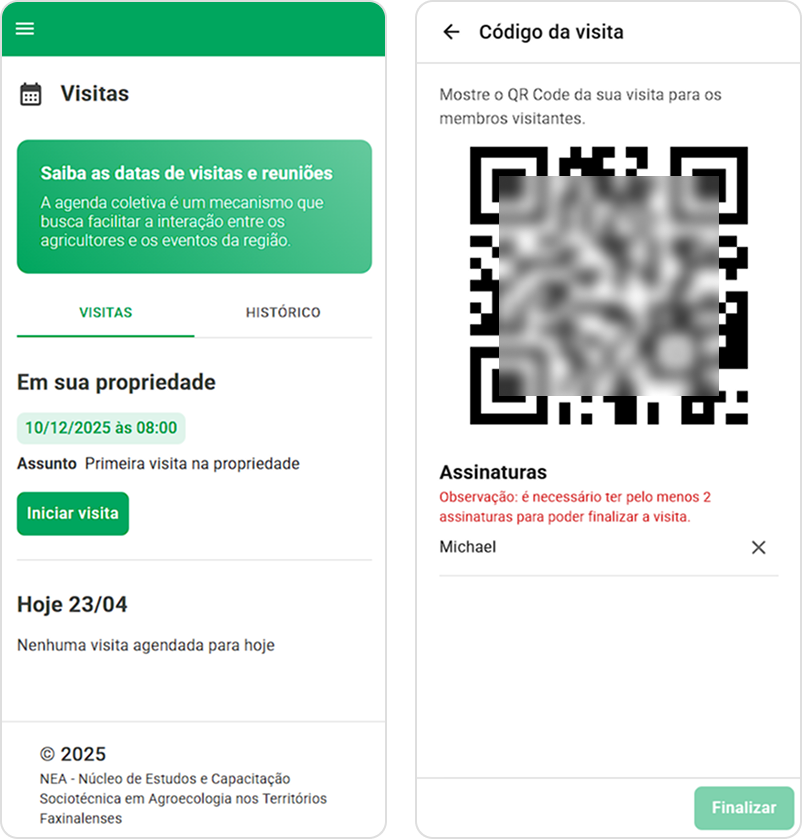802x839 pixels.
Task: Tap the Iniciar visita button
Action: [73, 513]
